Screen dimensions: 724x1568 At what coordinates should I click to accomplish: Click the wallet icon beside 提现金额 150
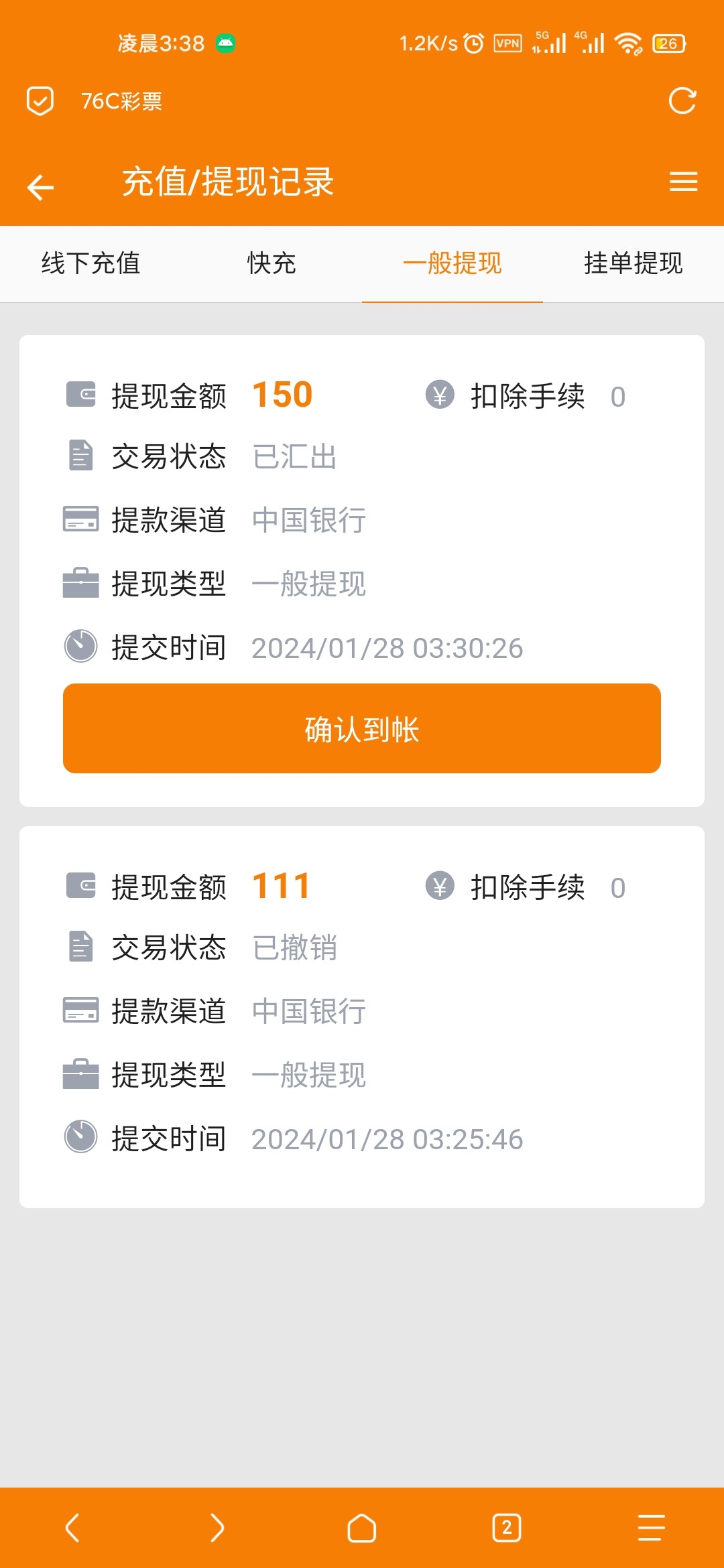80,395
